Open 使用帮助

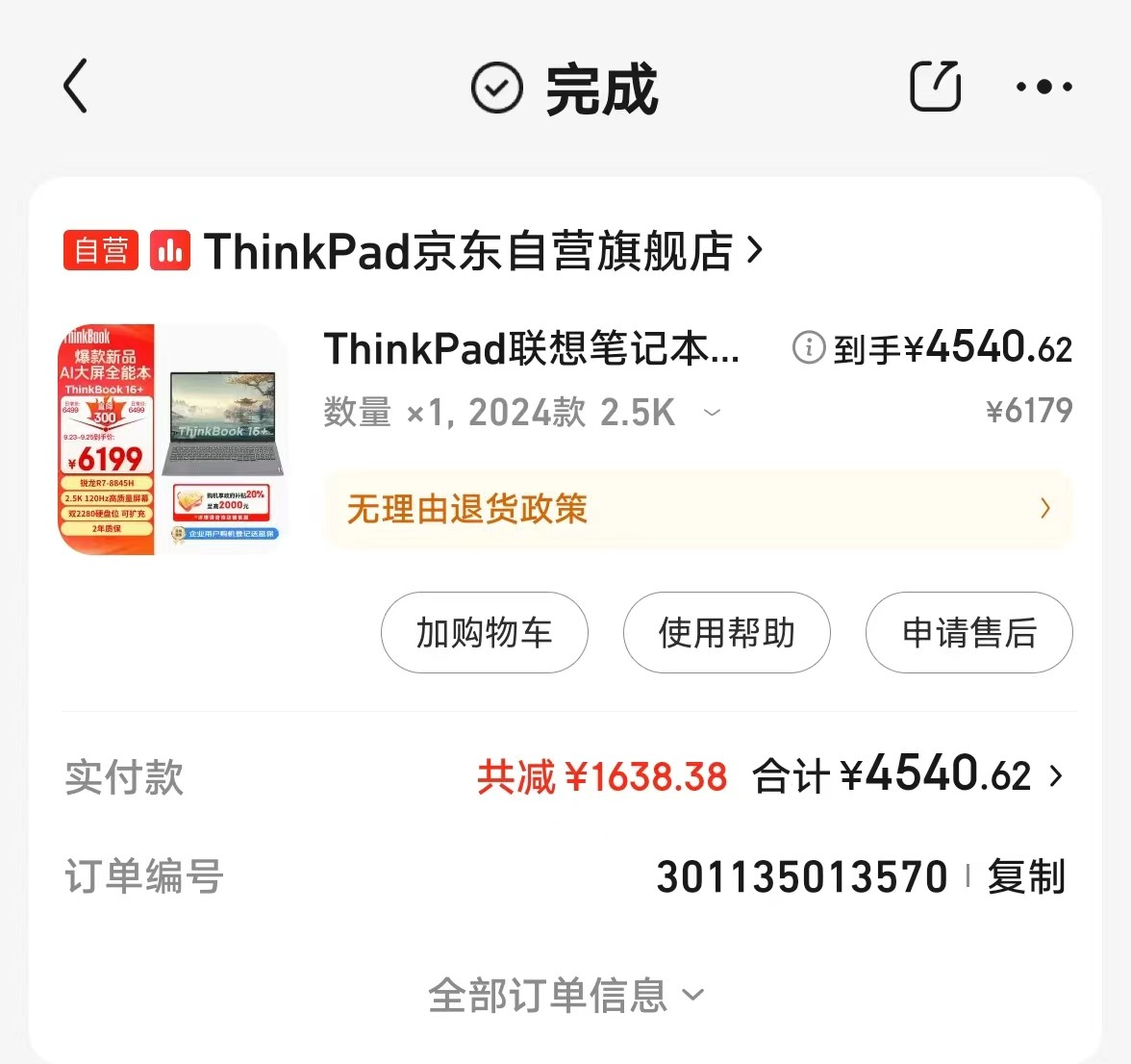pyautogui.click(x=726, y=633)
